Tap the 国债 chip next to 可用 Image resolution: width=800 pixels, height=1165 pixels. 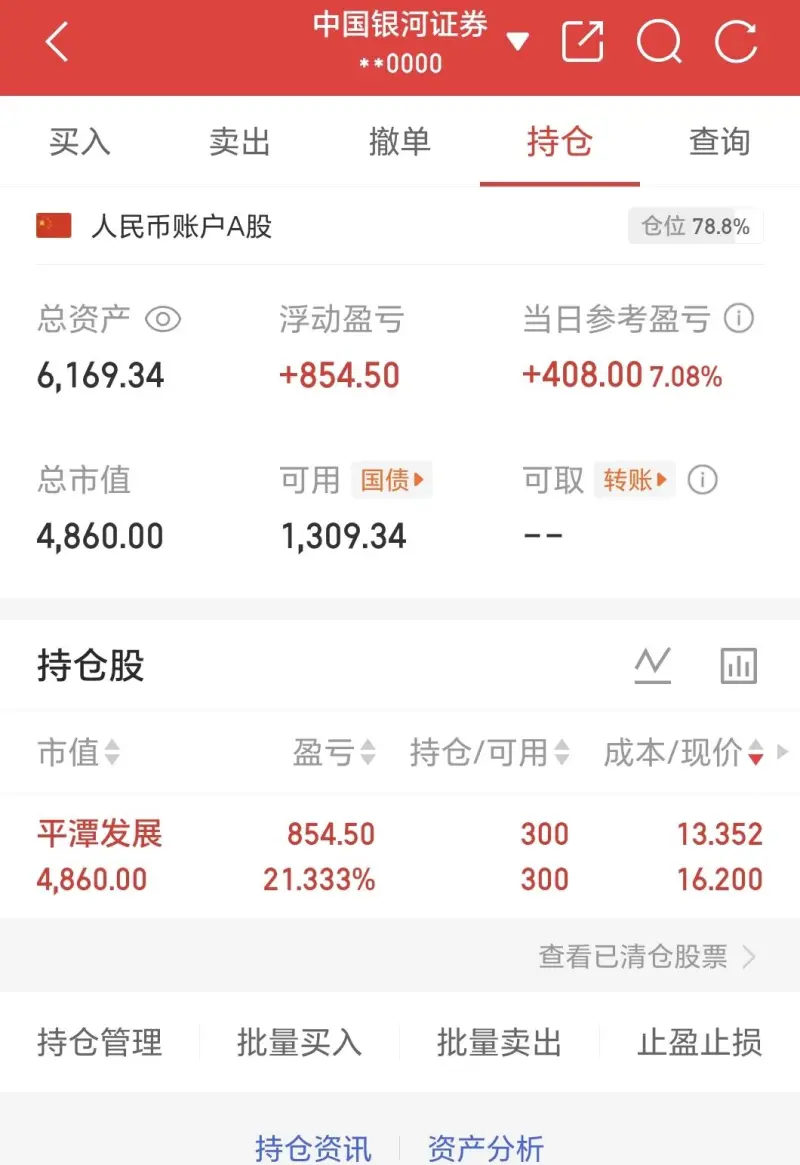tap(392, 481)
